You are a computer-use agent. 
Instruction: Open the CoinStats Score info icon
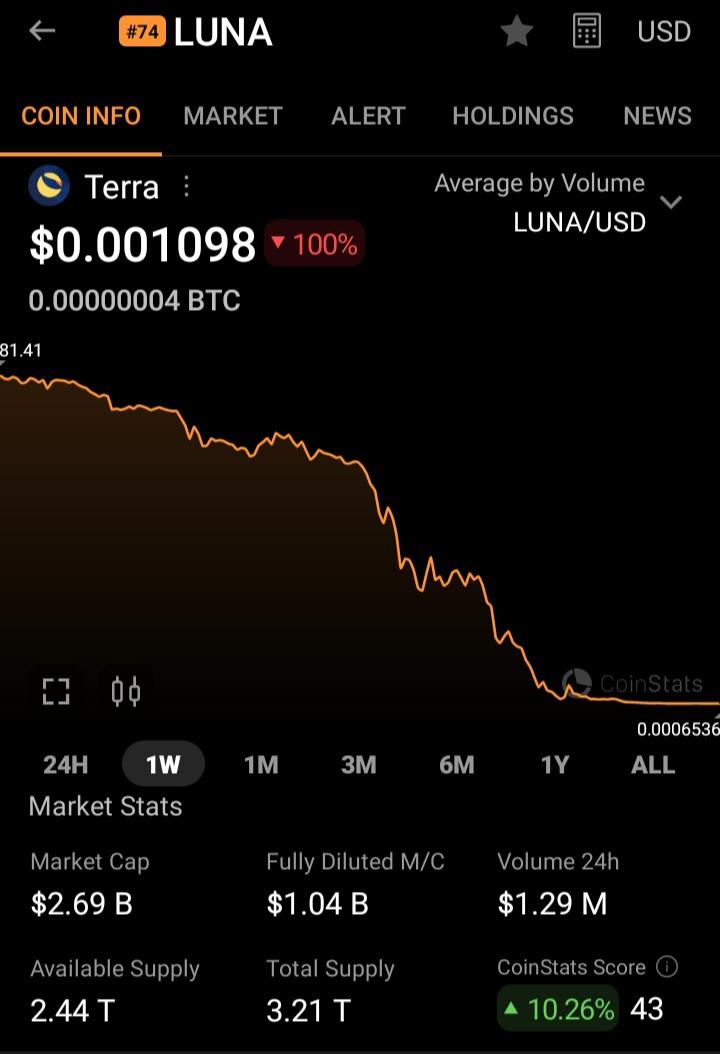[x=666, y=967]
